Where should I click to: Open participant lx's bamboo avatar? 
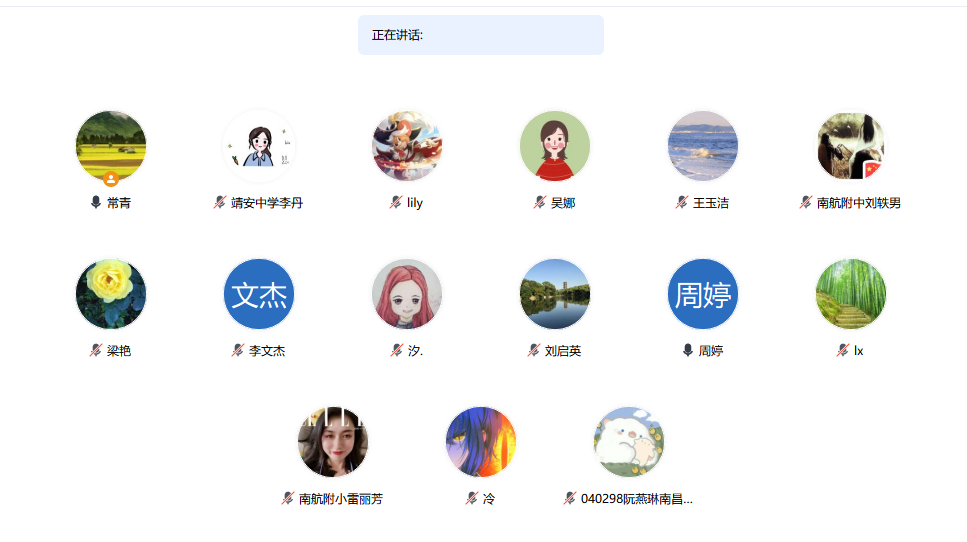[851, 294]
